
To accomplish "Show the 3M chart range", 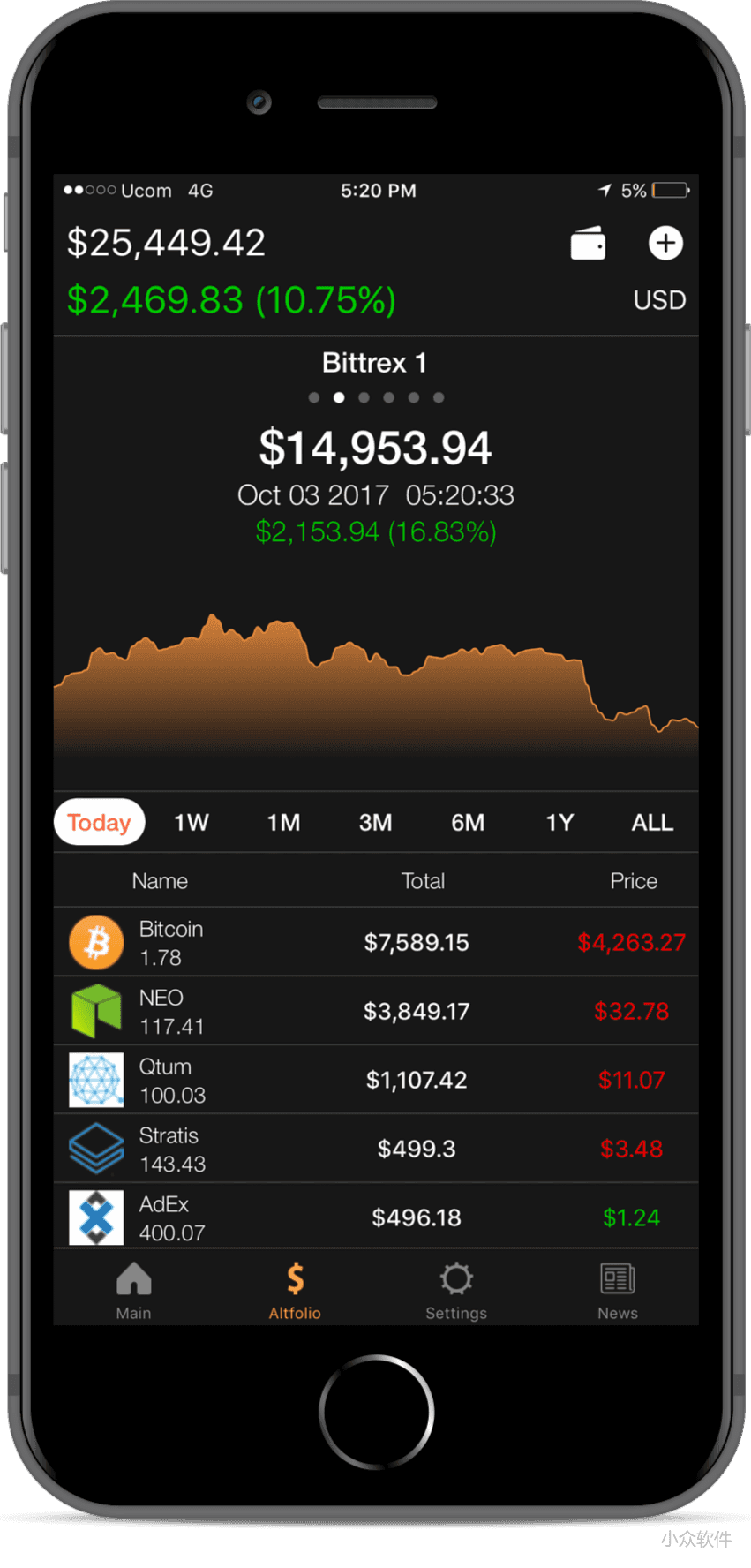I will click(375, 823).
